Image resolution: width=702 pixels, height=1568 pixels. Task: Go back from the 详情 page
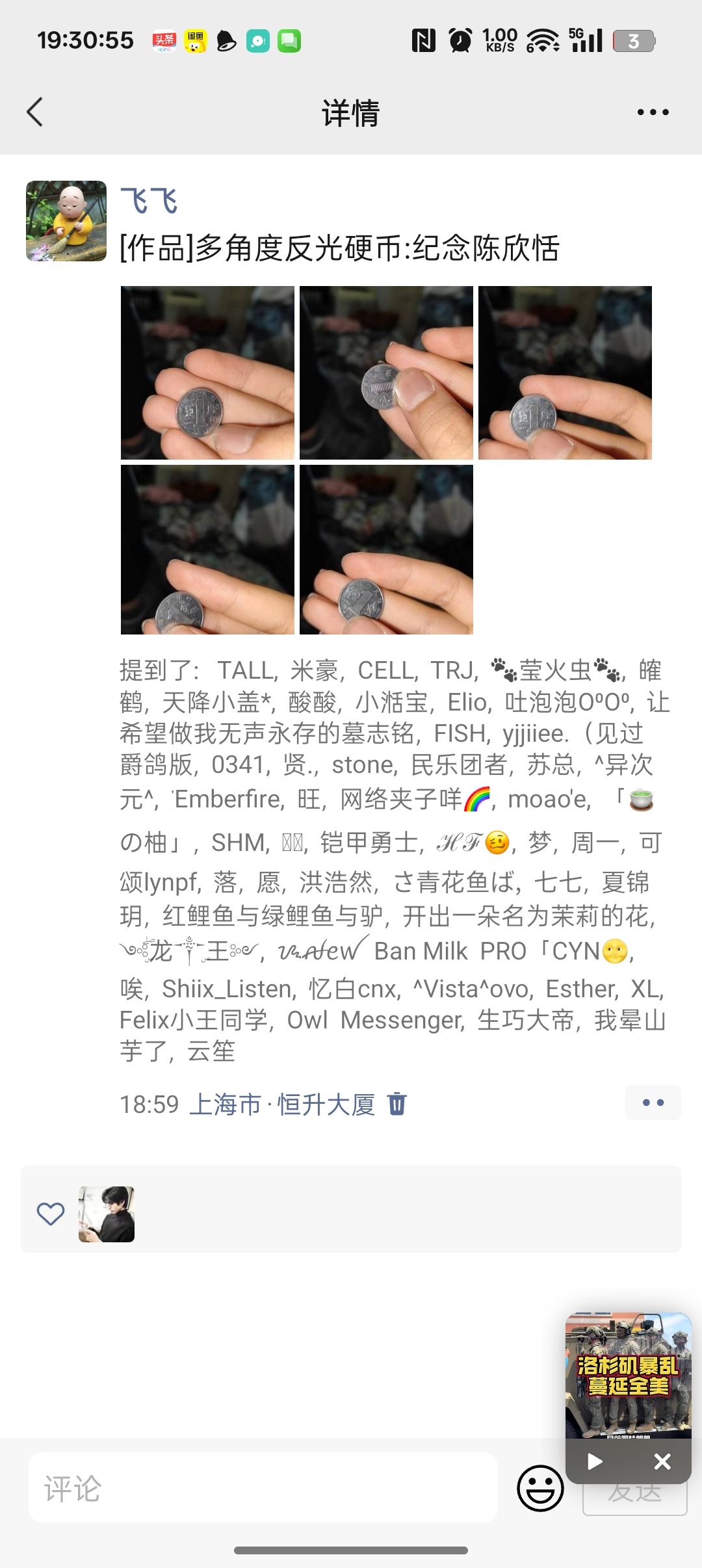coord(35,112)
